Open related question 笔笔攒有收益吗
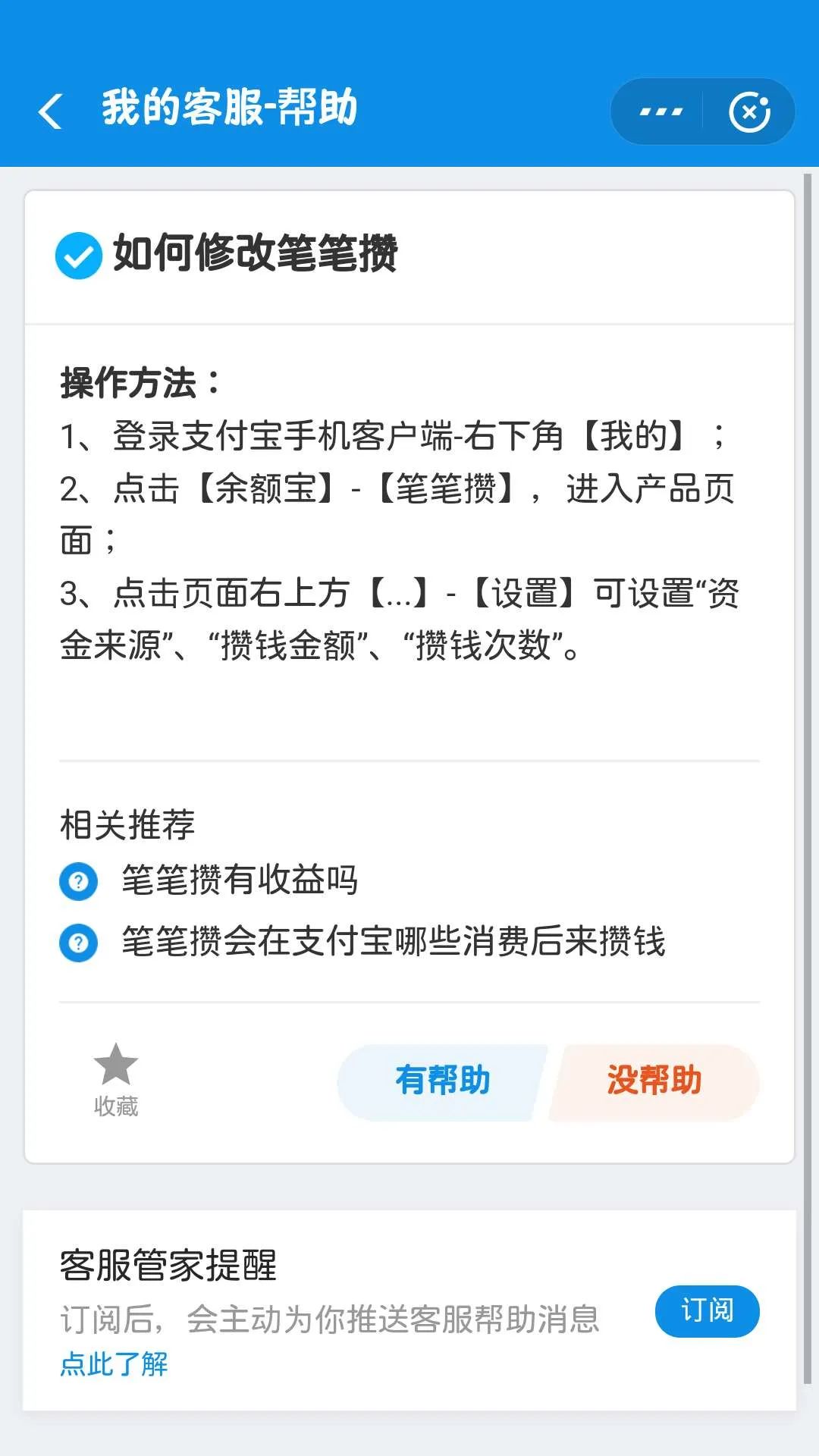 click(x=239, y=880)
